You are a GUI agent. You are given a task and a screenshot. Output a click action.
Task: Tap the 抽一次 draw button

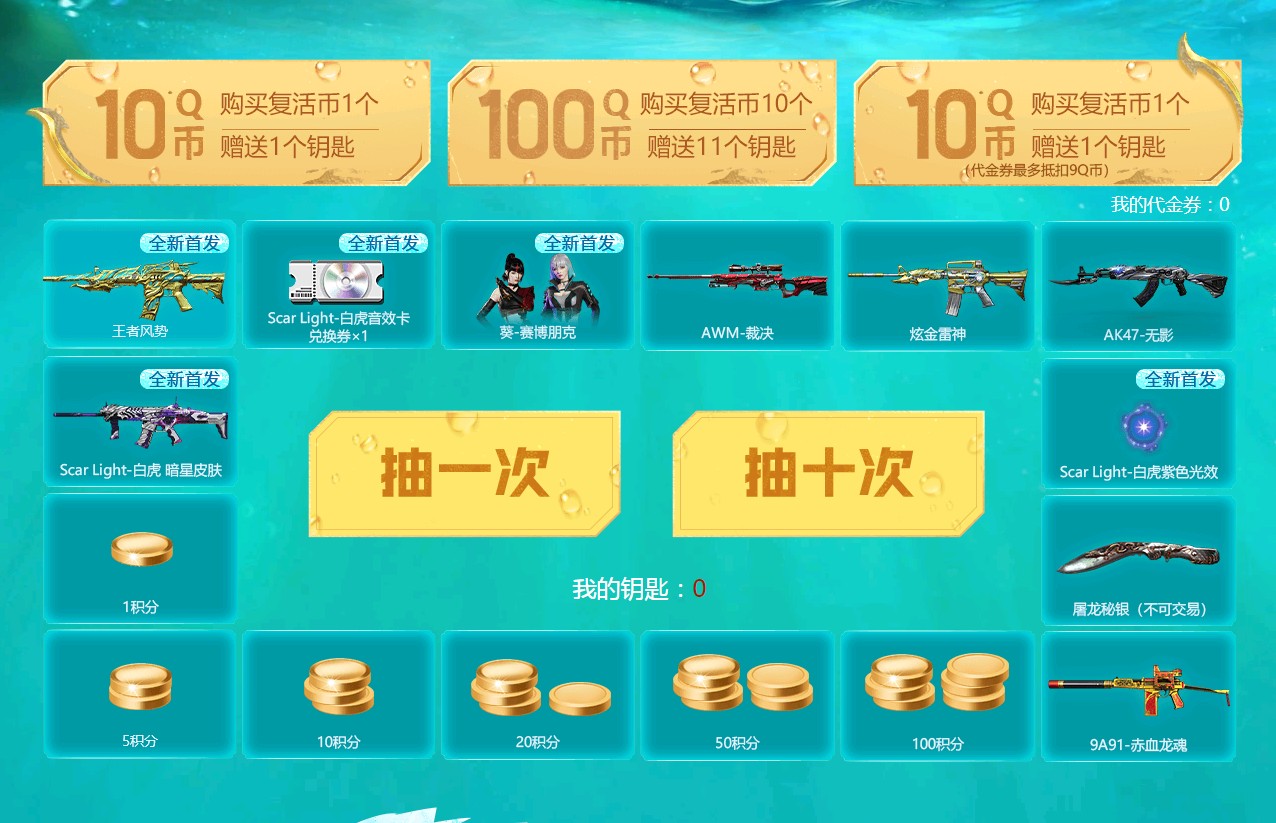click(464, 473)
